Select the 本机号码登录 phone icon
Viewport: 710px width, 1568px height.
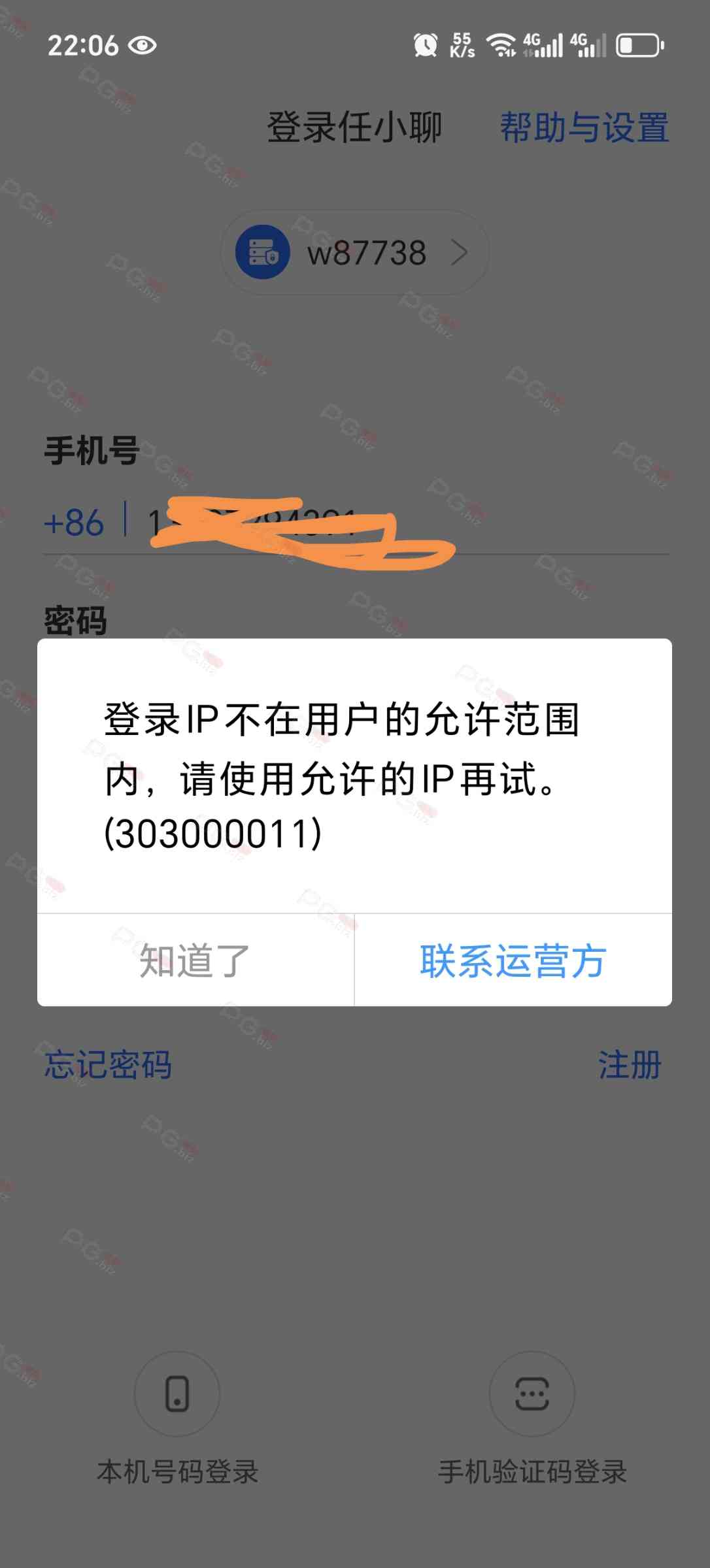[x=177, y=1393]
